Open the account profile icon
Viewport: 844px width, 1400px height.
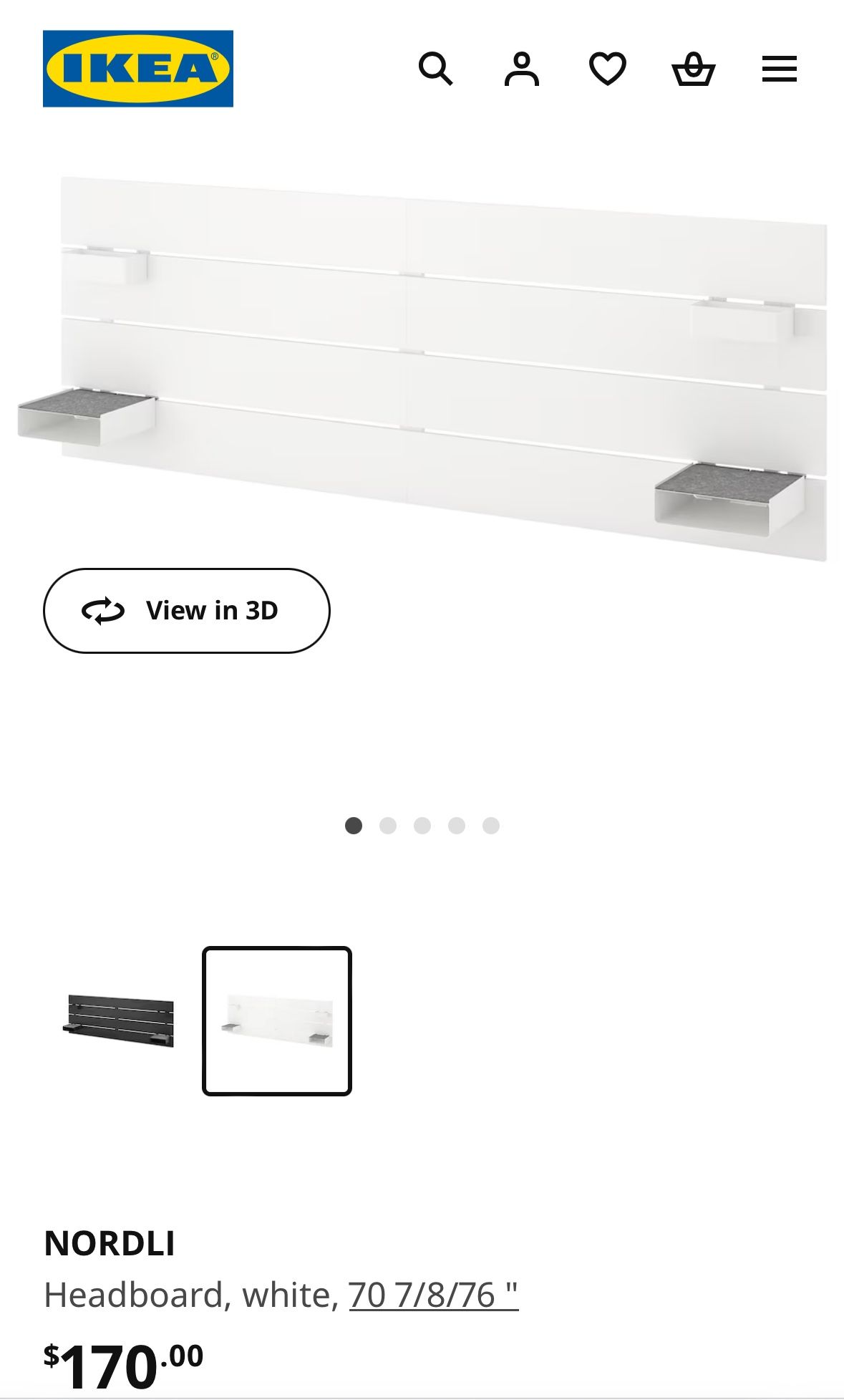pos(521,69)
